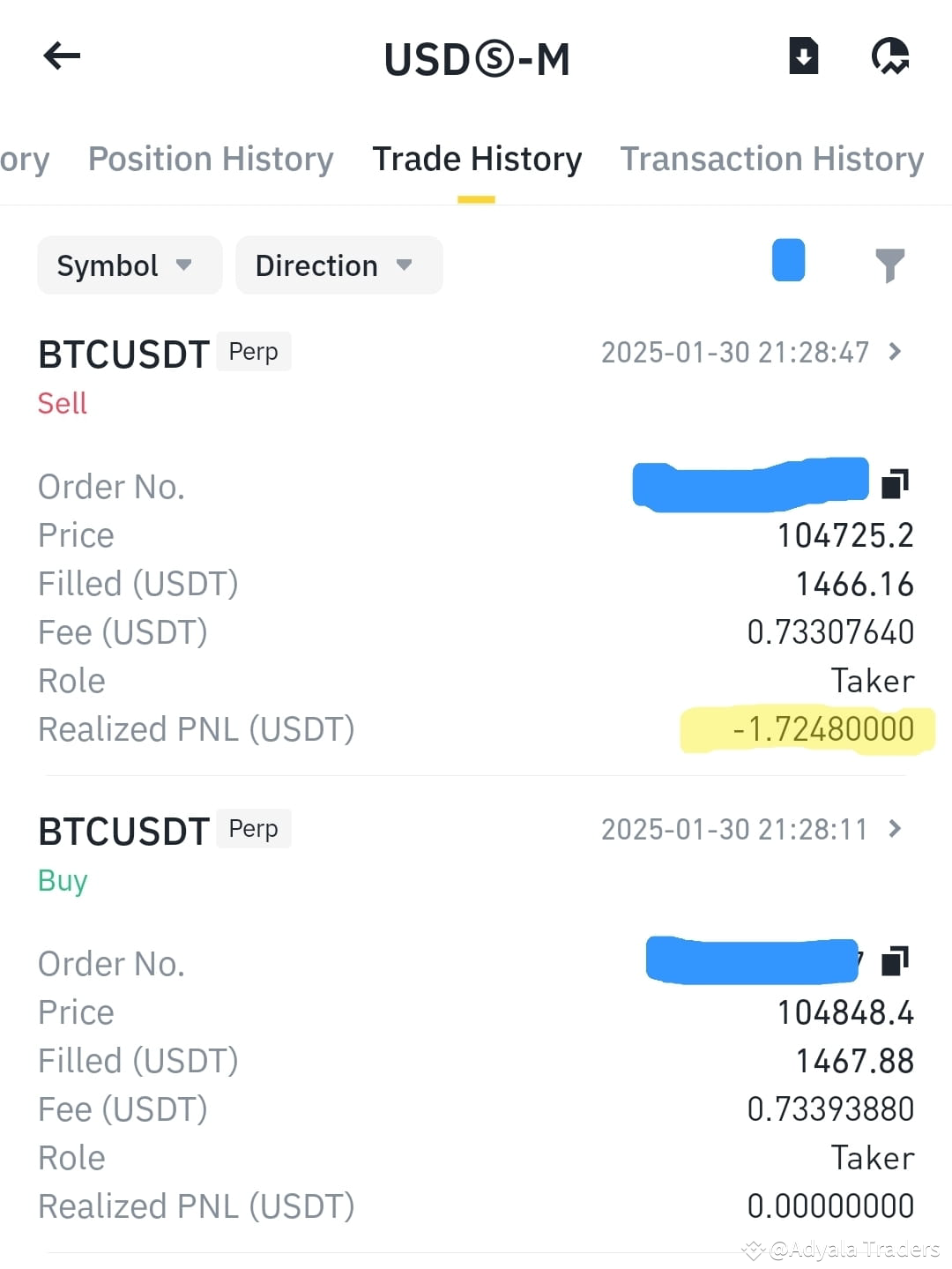Open details of the 21:28:11 Buy trade

pos(895,829)
